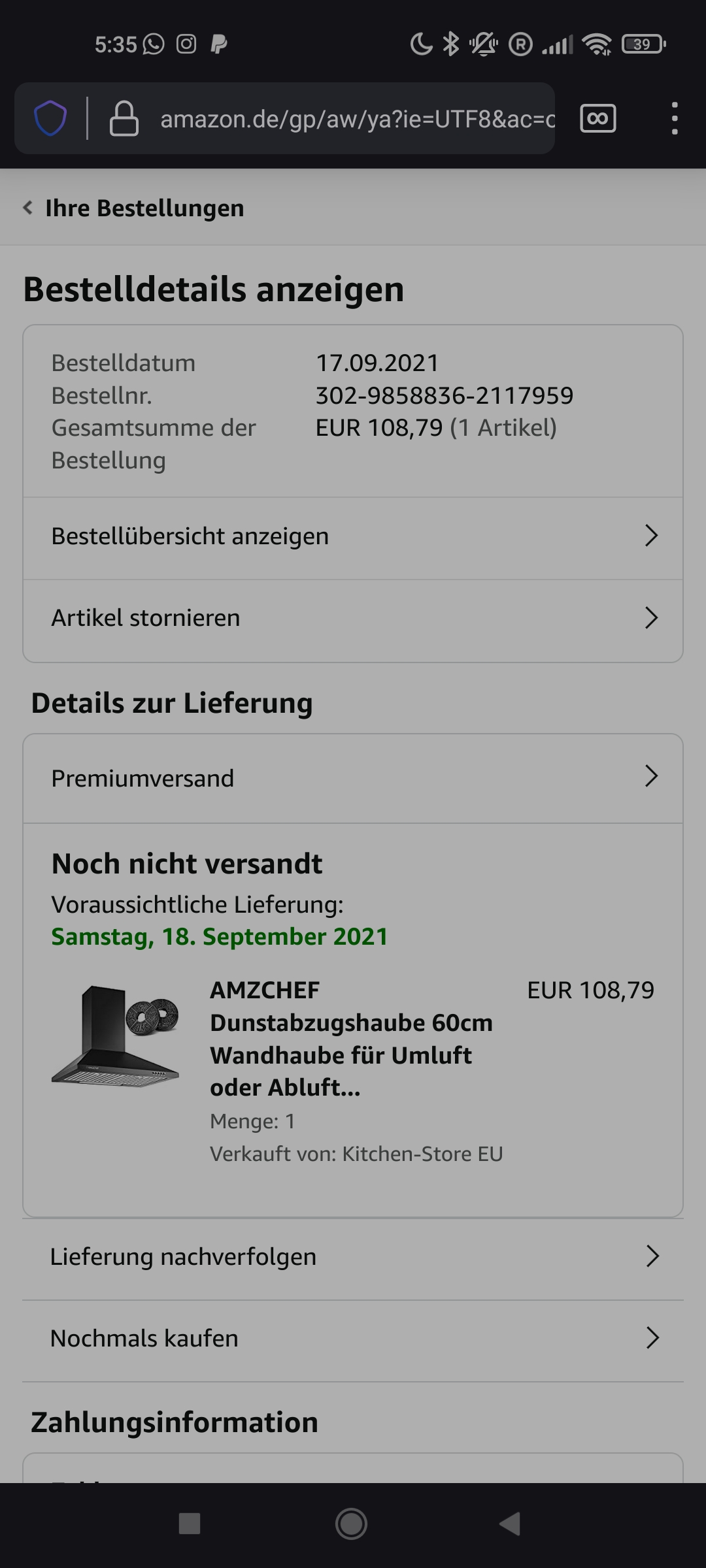Go to the home screen

(x=351, y=1524)
